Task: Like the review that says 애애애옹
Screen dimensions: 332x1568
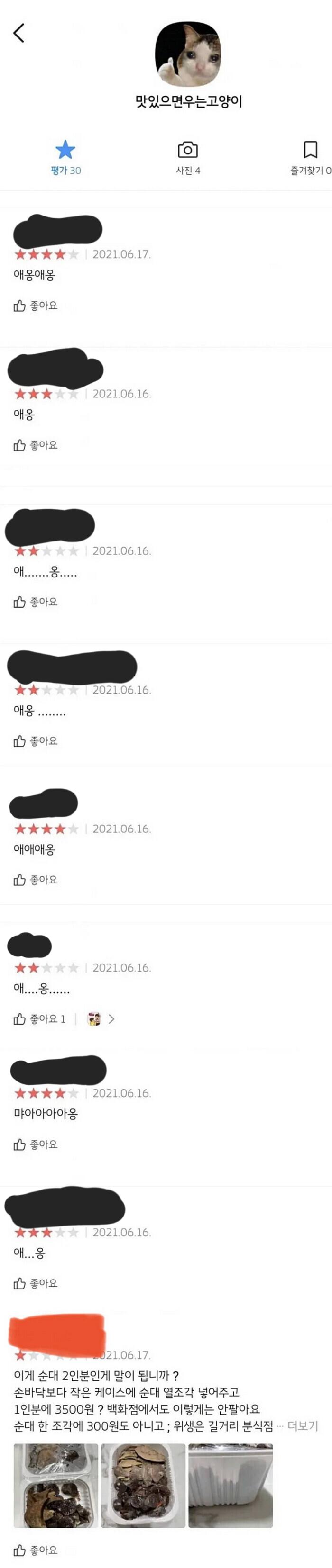Action: pos(35,880)
